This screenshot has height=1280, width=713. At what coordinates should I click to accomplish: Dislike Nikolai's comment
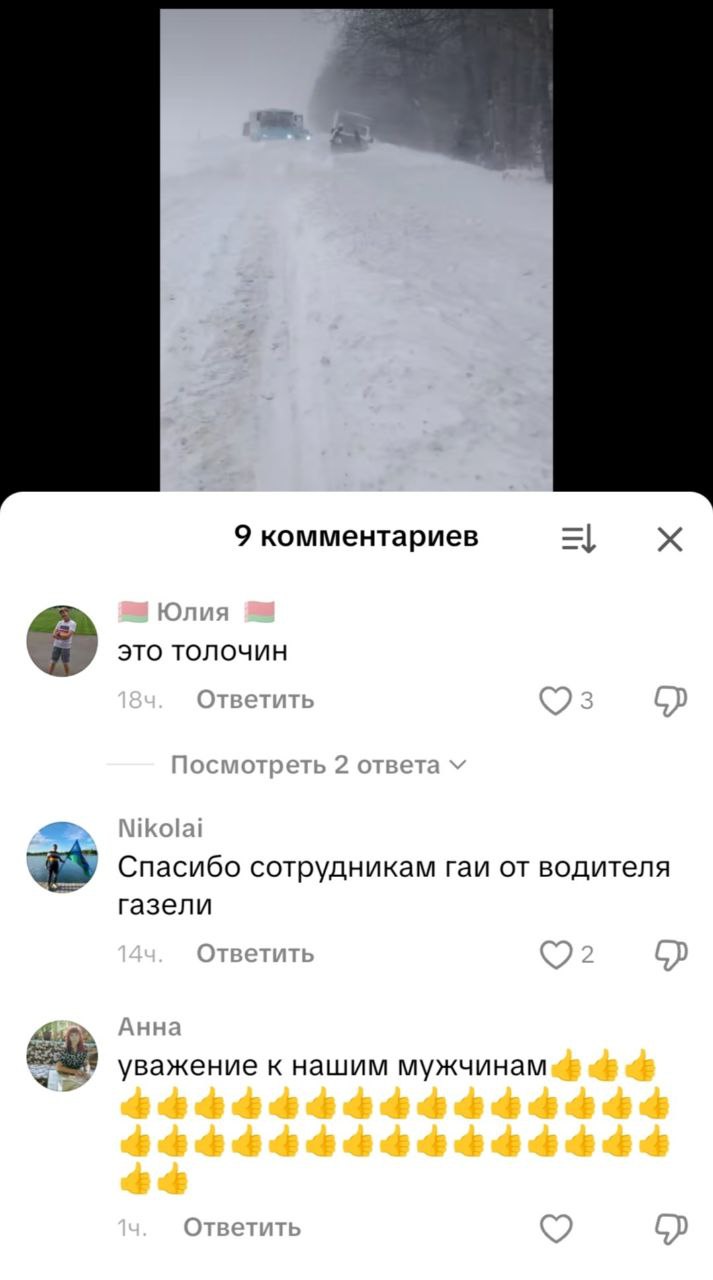(670, 955)
